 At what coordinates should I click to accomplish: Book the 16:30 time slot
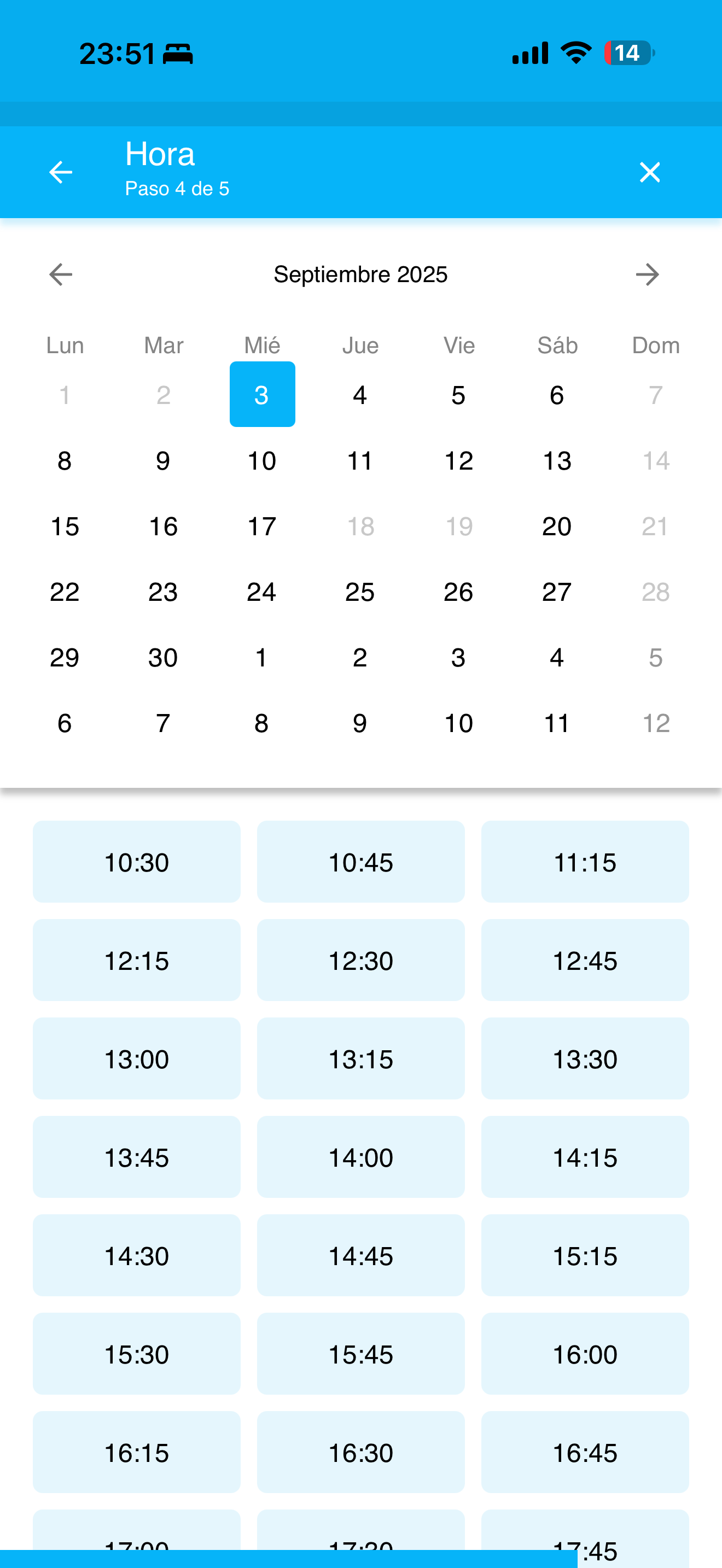tap(360, 1452)
